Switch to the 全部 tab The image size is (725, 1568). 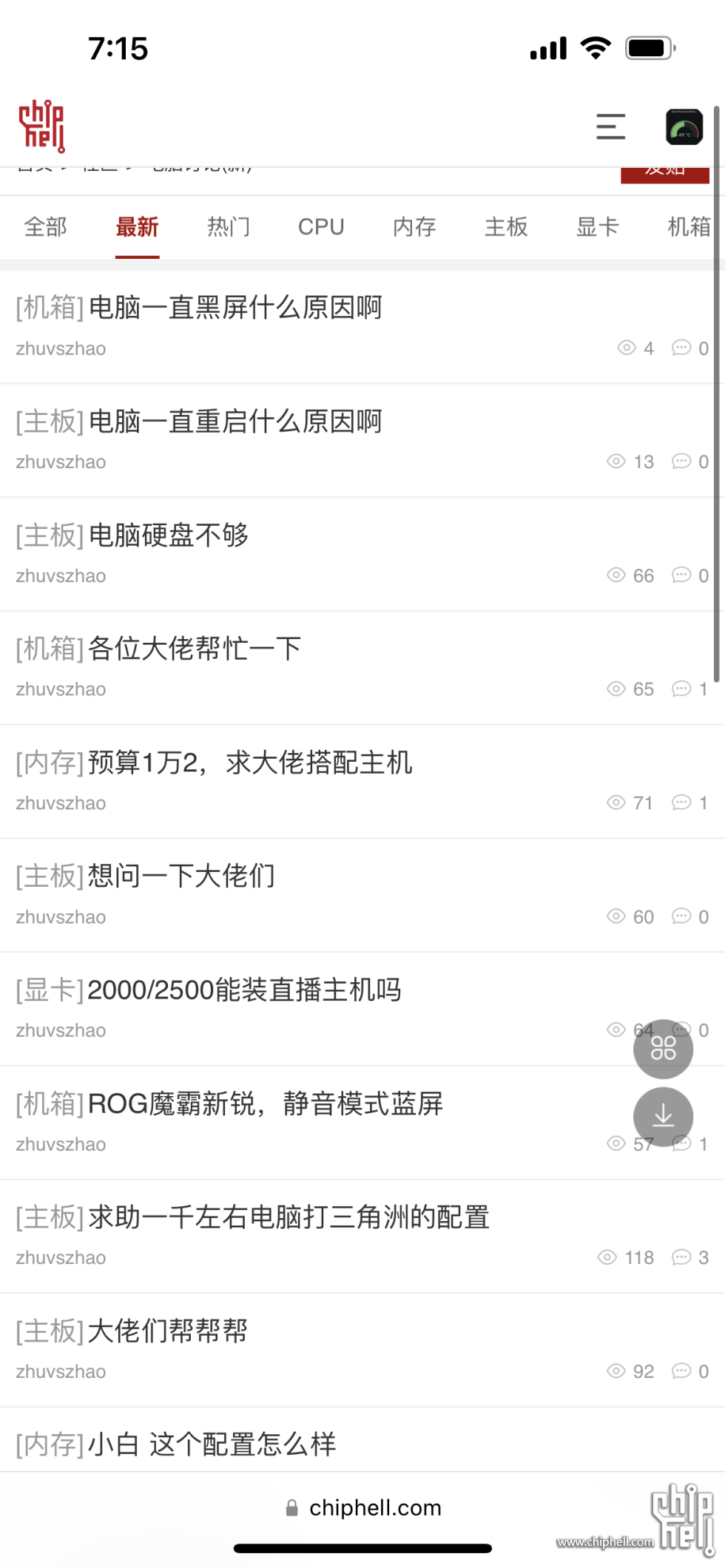(x=46, y=227)
